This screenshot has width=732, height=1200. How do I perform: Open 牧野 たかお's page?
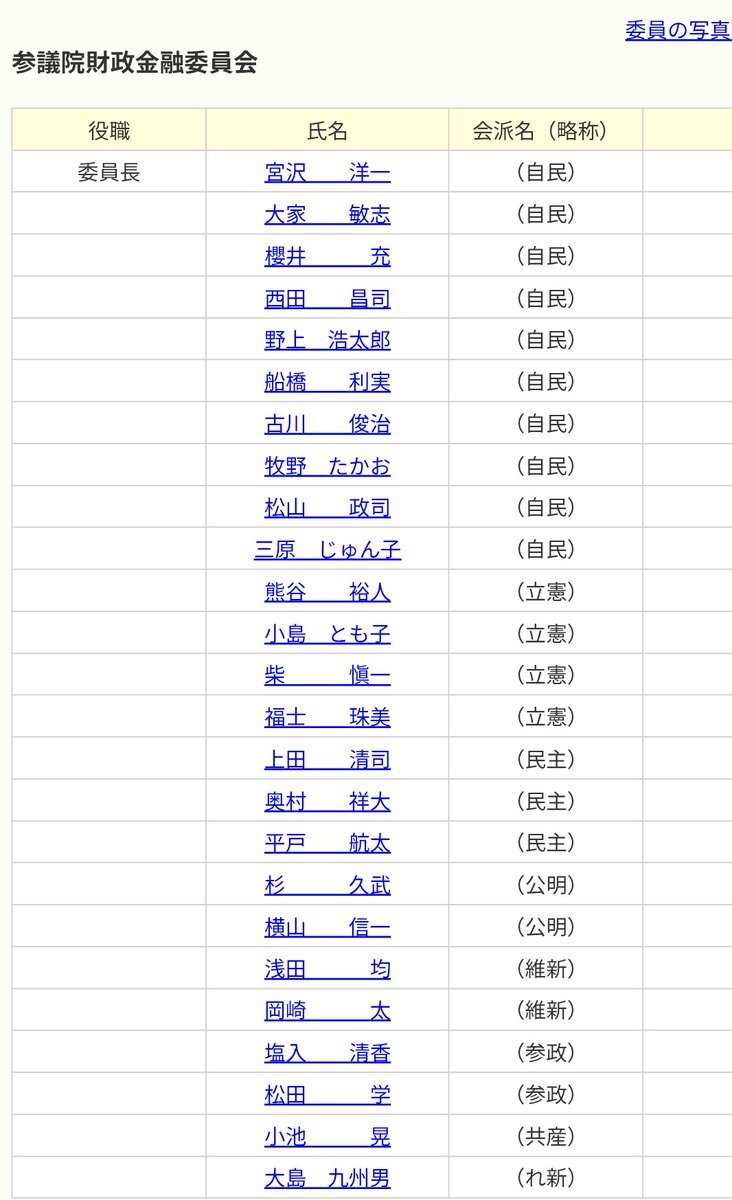coord(327,466)
